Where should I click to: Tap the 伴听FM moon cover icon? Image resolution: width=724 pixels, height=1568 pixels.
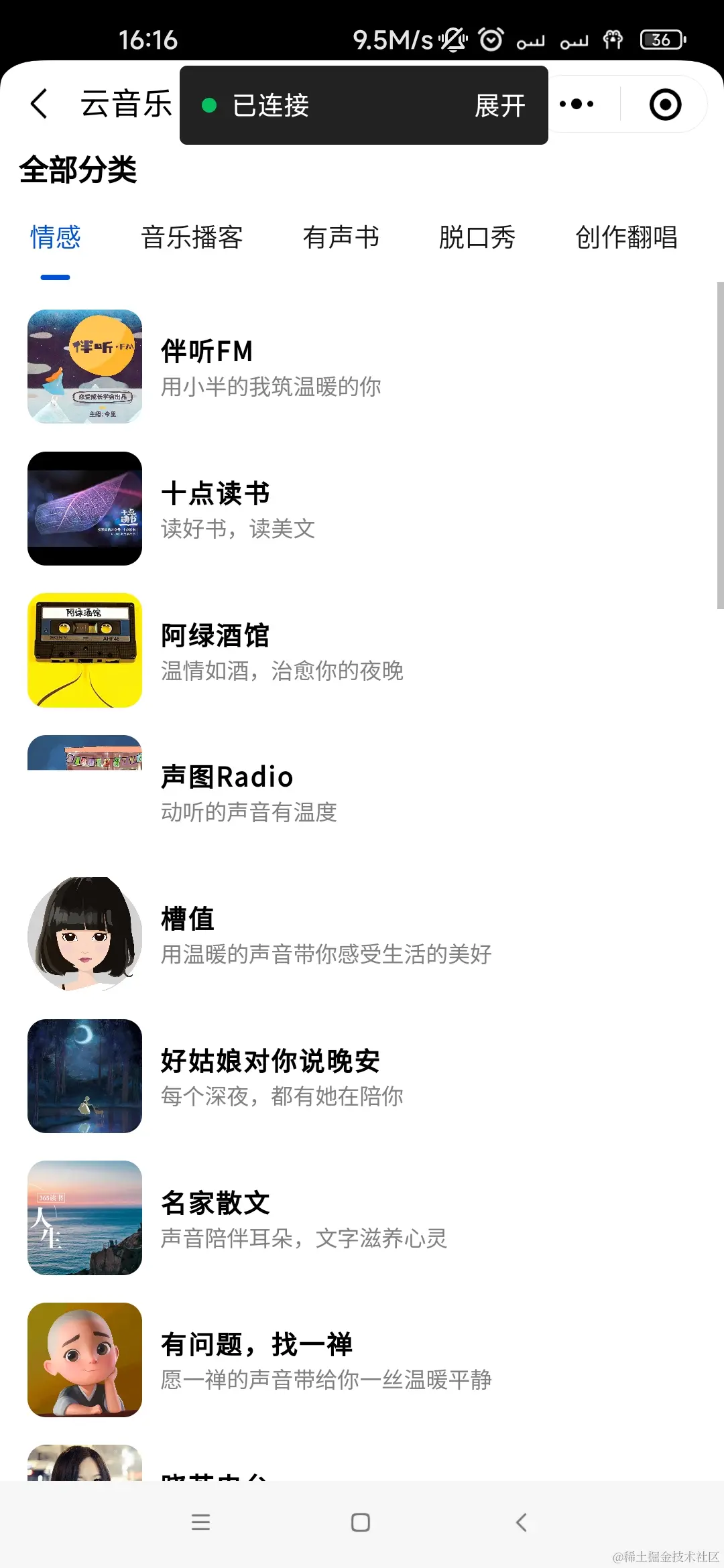[84, 366]
